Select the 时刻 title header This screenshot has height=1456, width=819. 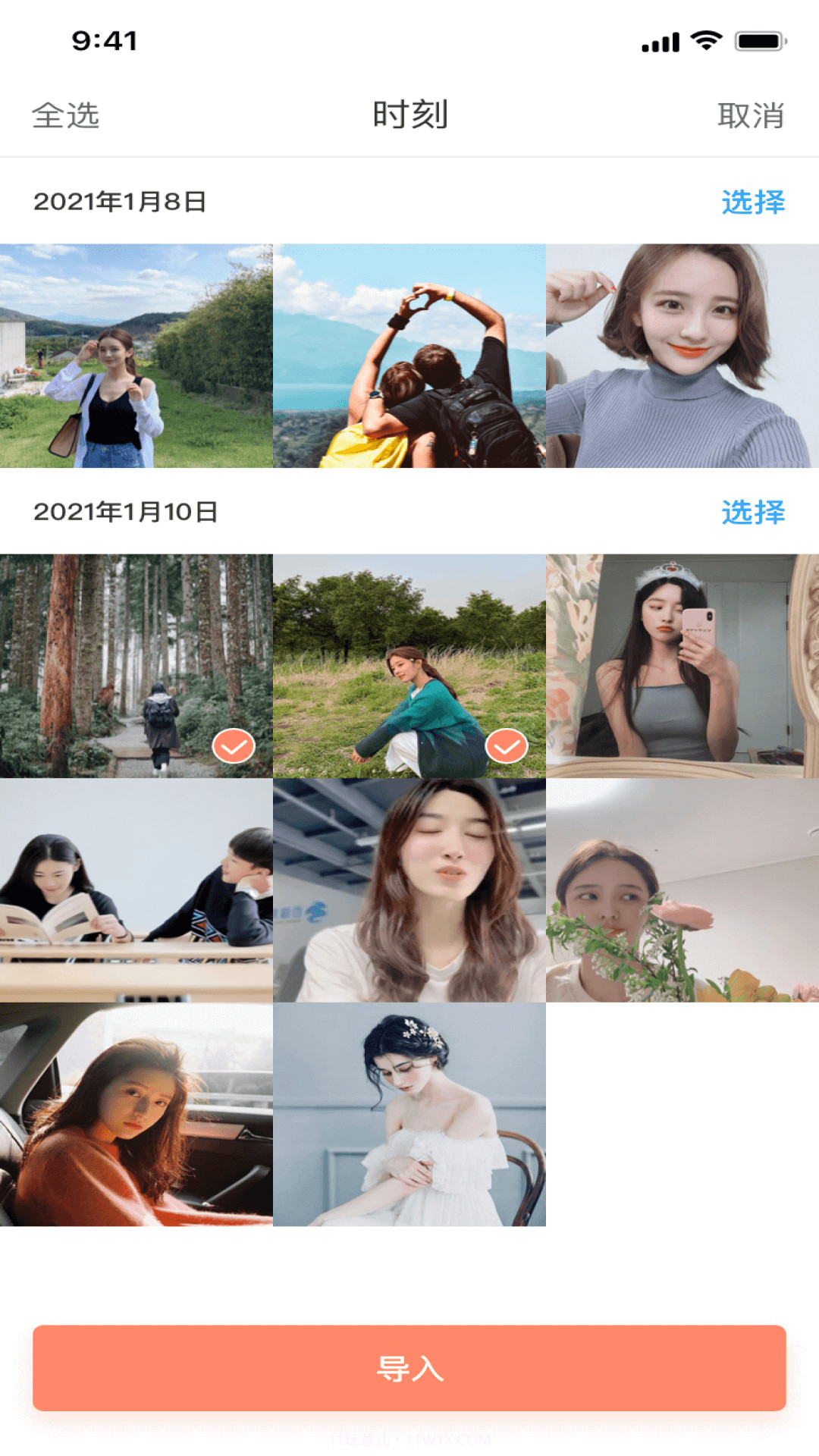point(409,114)
